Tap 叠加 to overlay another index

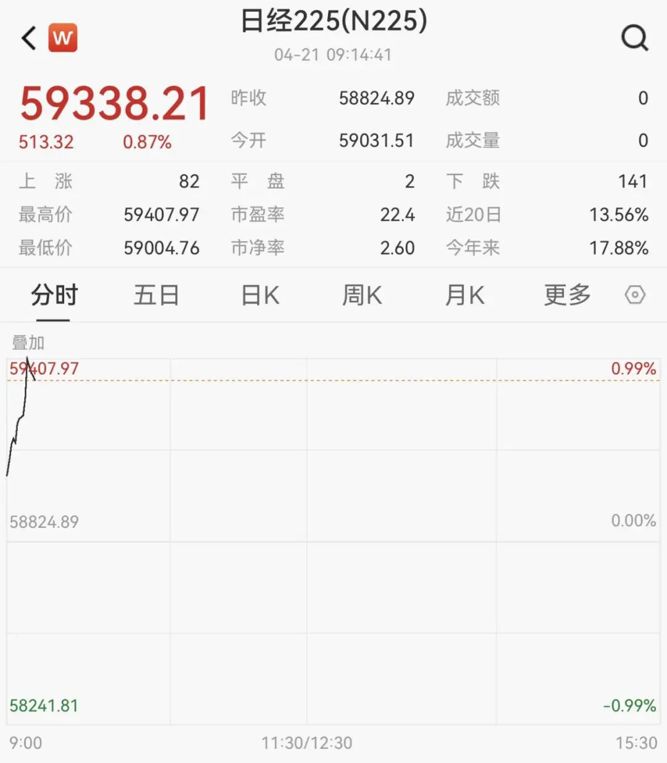pos(28,343)
